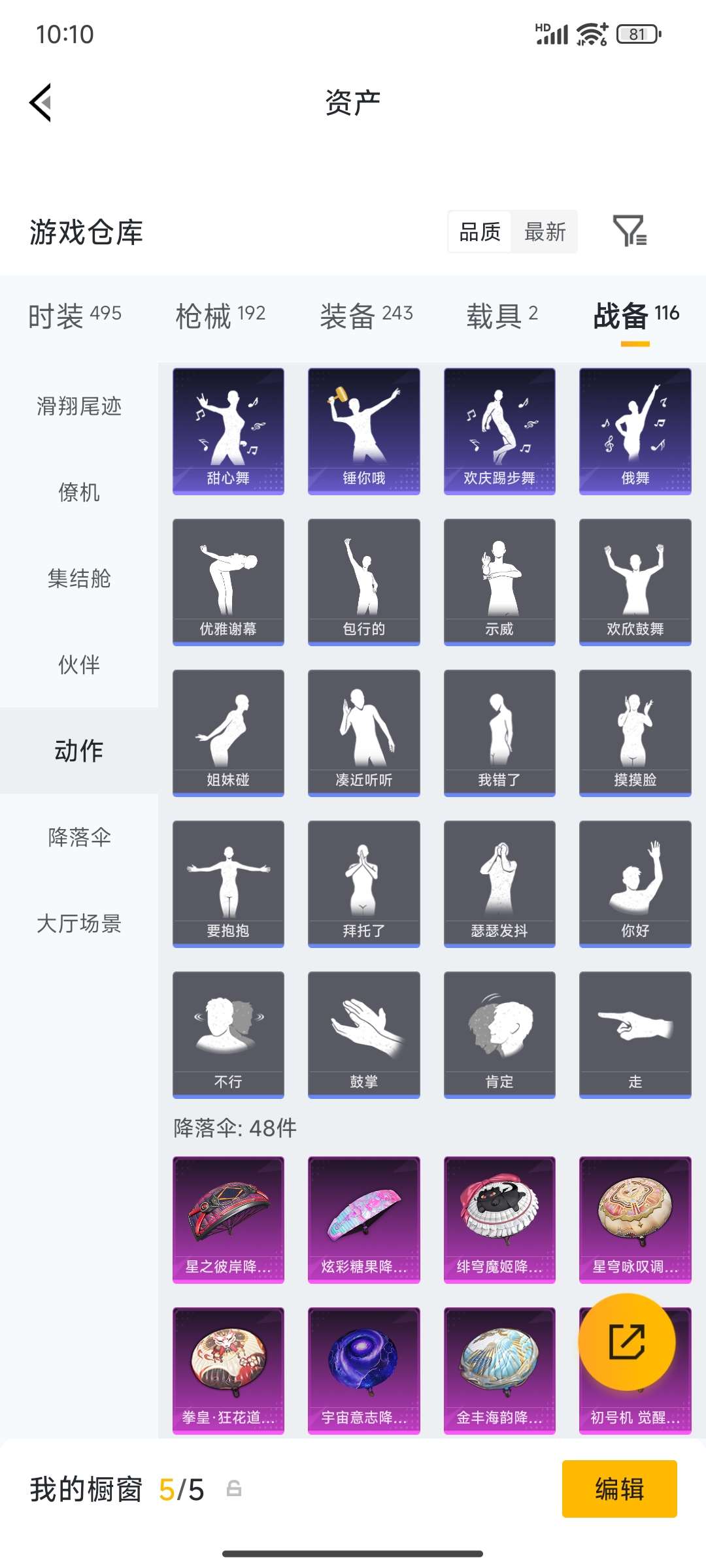Switch sorting to 品质
Screen dimensions: 706x1568
click(479, 233)
